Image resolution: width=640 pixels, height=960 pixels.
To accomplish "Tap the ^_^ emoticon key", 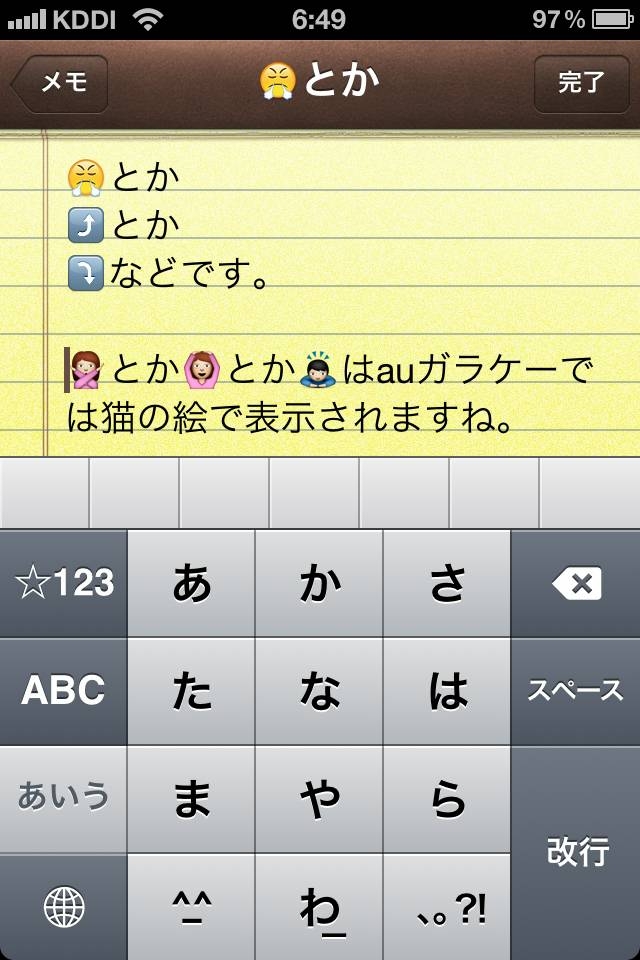I will click(192, 908).
